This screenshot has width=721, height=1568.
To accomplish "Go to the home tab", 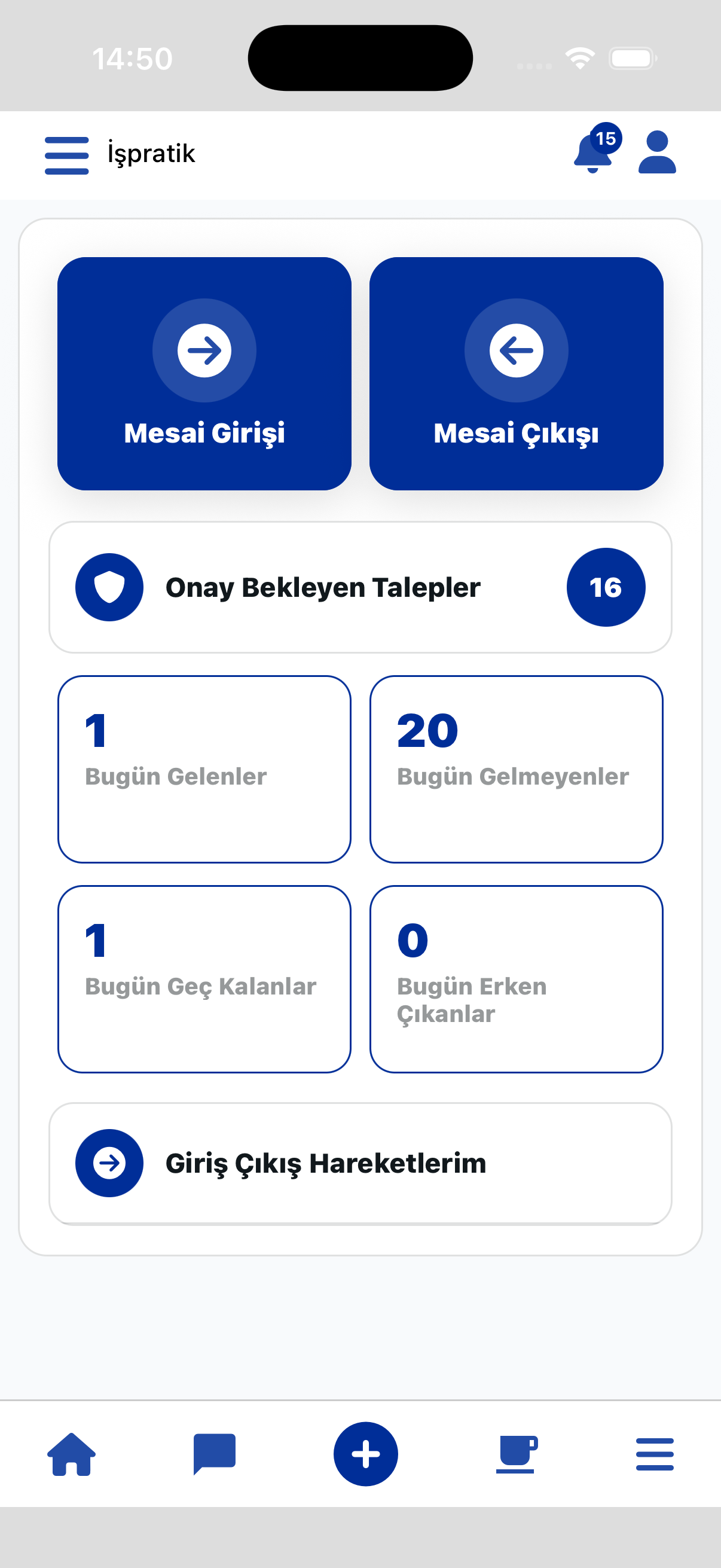I will coord(72,1454).
